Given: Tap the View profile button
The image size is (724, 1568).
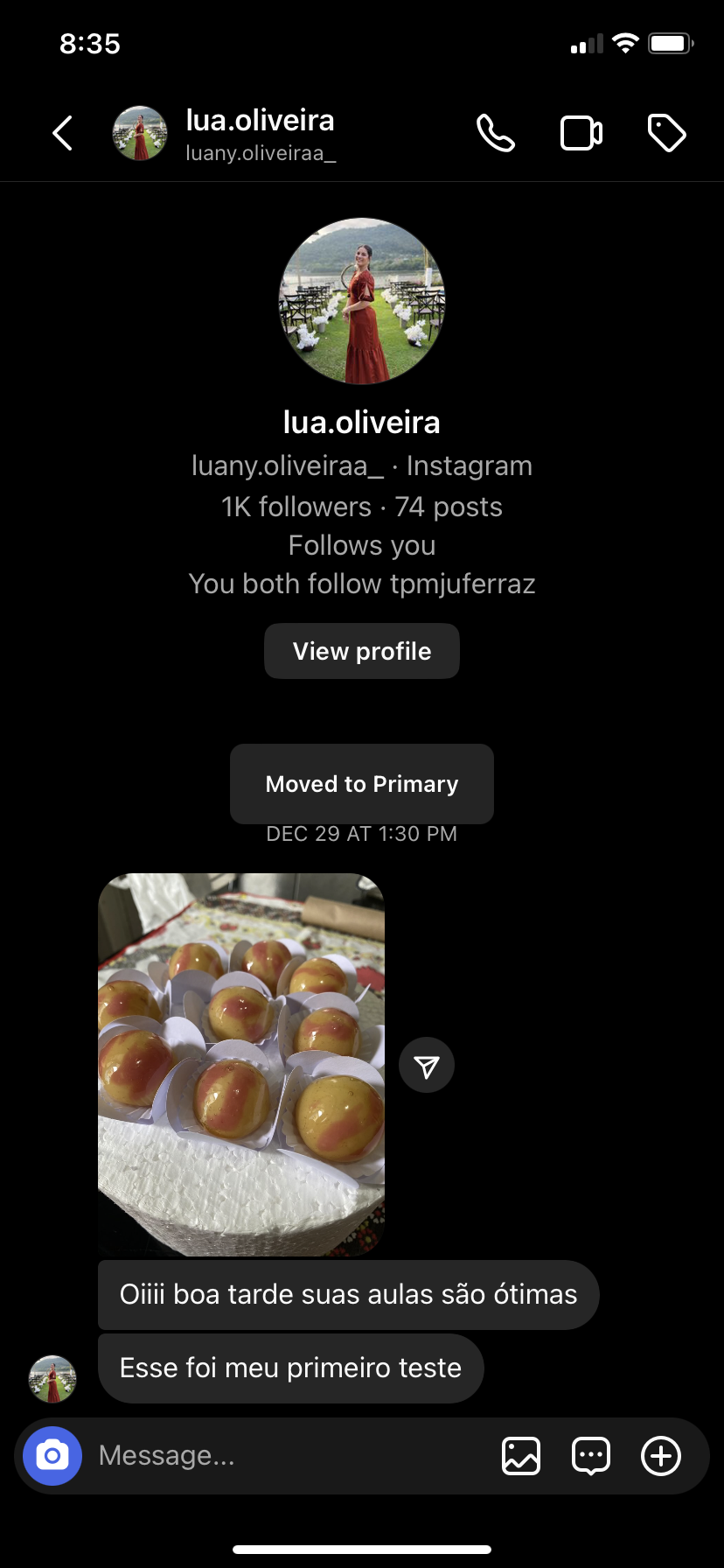Looking at the screenshot, I should pos(362,651).
